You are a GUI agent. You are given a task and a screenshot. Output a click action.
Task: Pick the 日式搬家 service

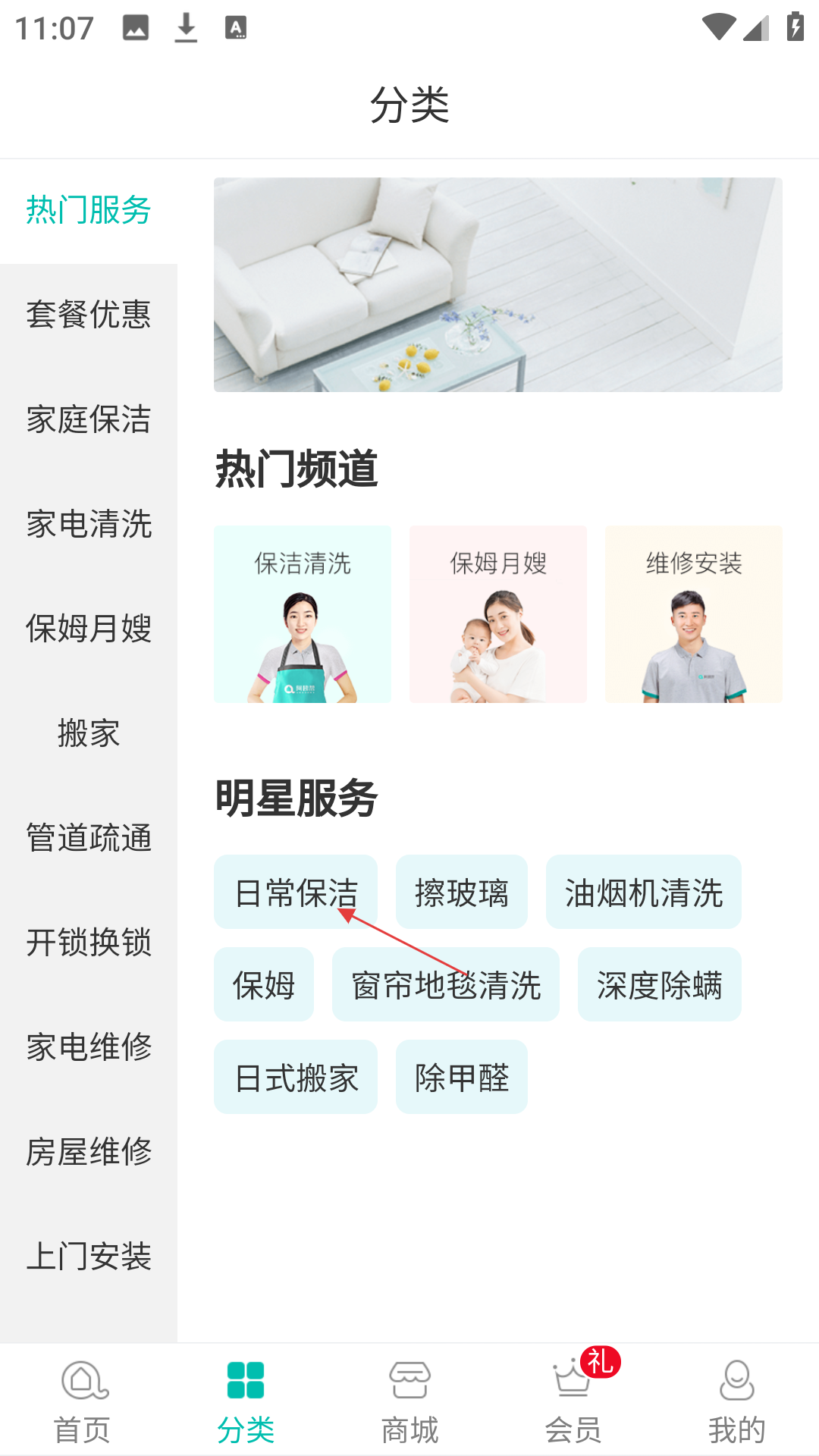pos(295,1078)
